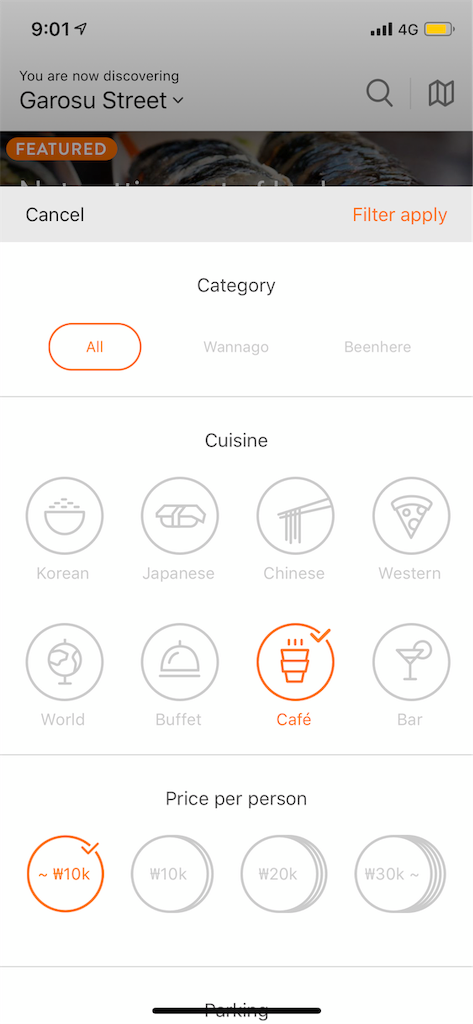This screenshot has height=1024, width=473.
Task: Choose World cuisine
Action: [x=63, y=662]
